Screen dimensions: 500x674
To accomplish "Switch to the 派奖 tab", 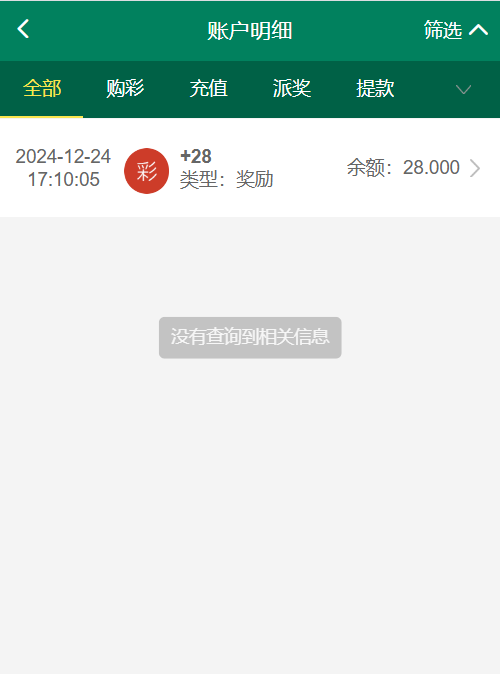I will (291, 89).
